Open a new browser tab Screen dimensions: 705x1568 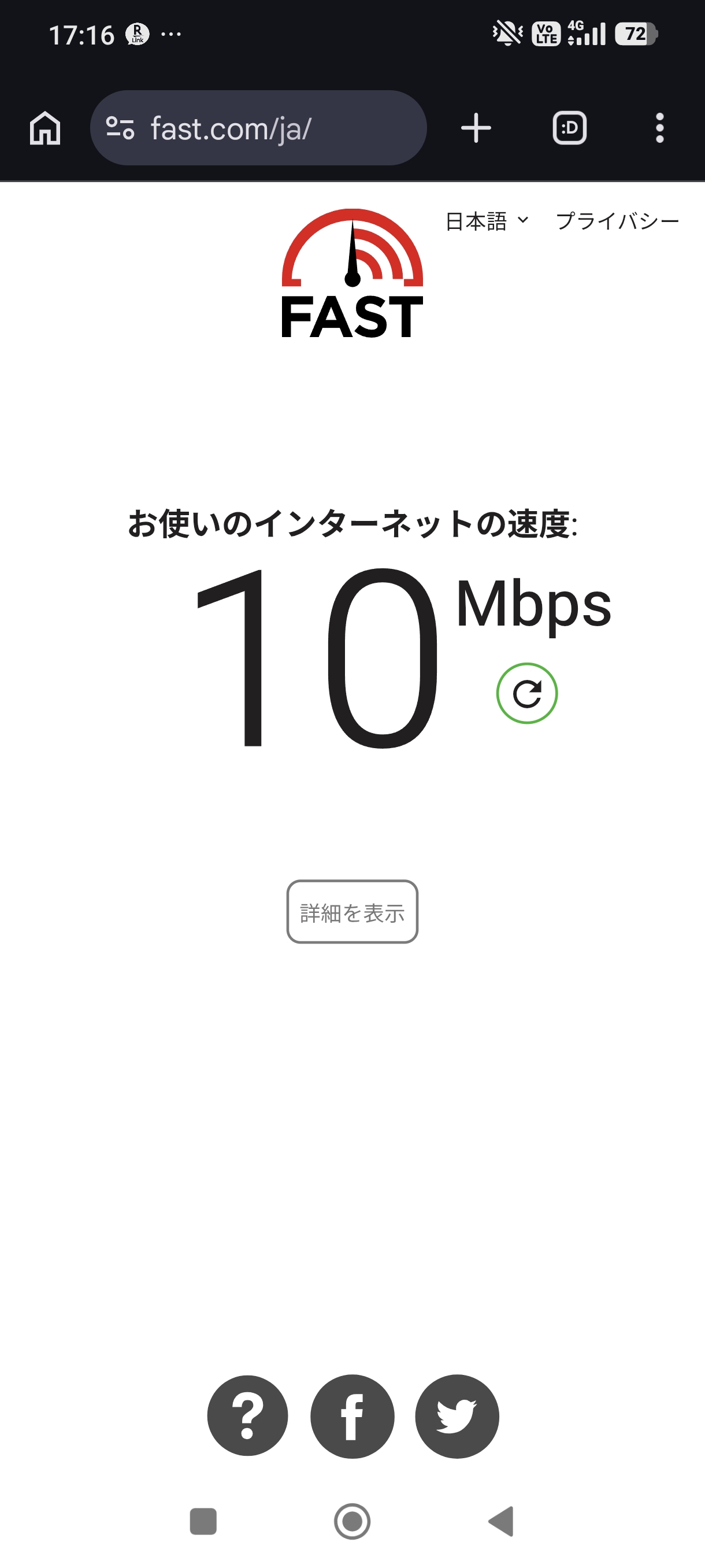click(x=476, y=128)
